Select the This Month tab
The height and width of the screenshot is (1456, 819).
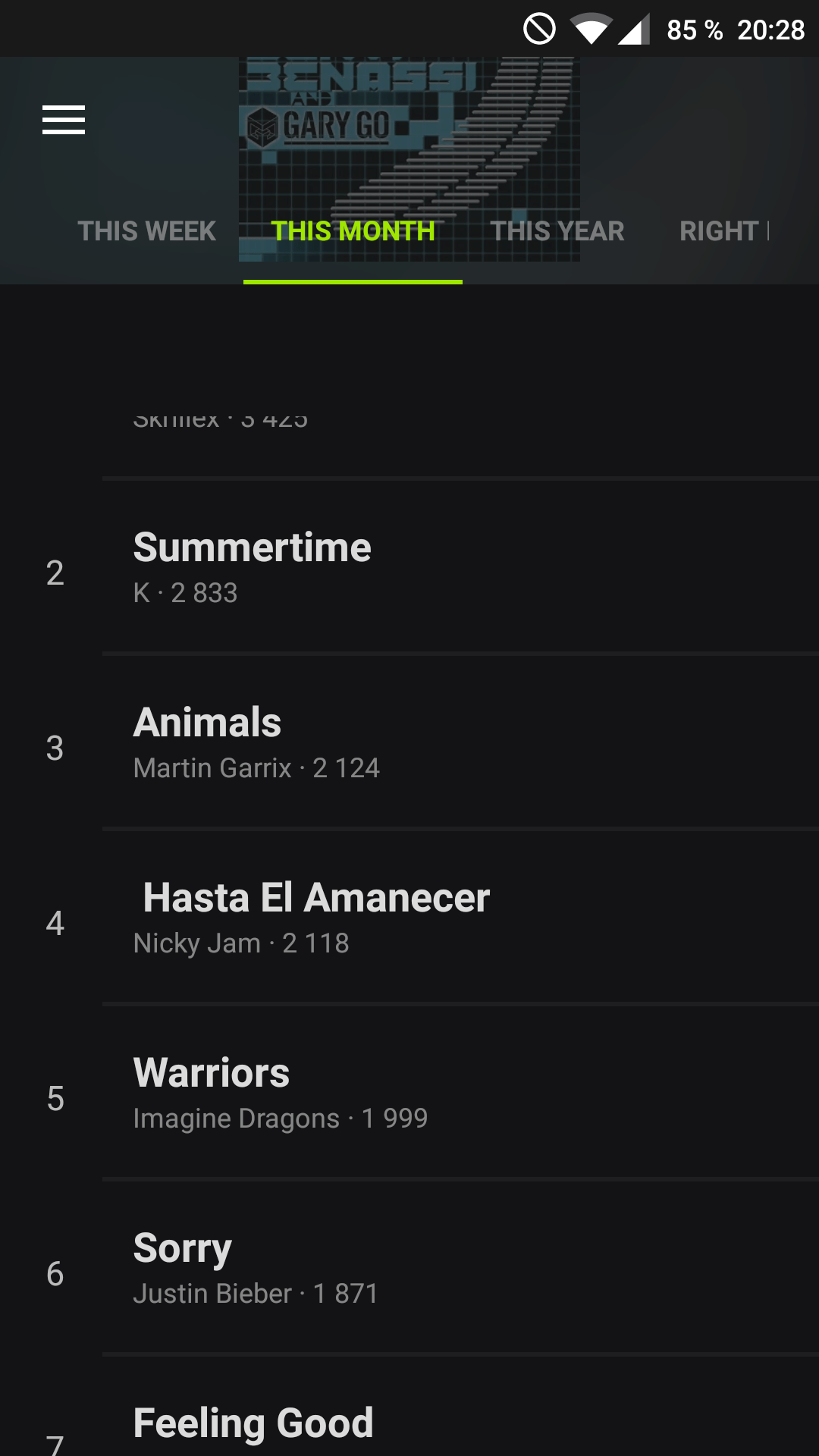[353, 231]
